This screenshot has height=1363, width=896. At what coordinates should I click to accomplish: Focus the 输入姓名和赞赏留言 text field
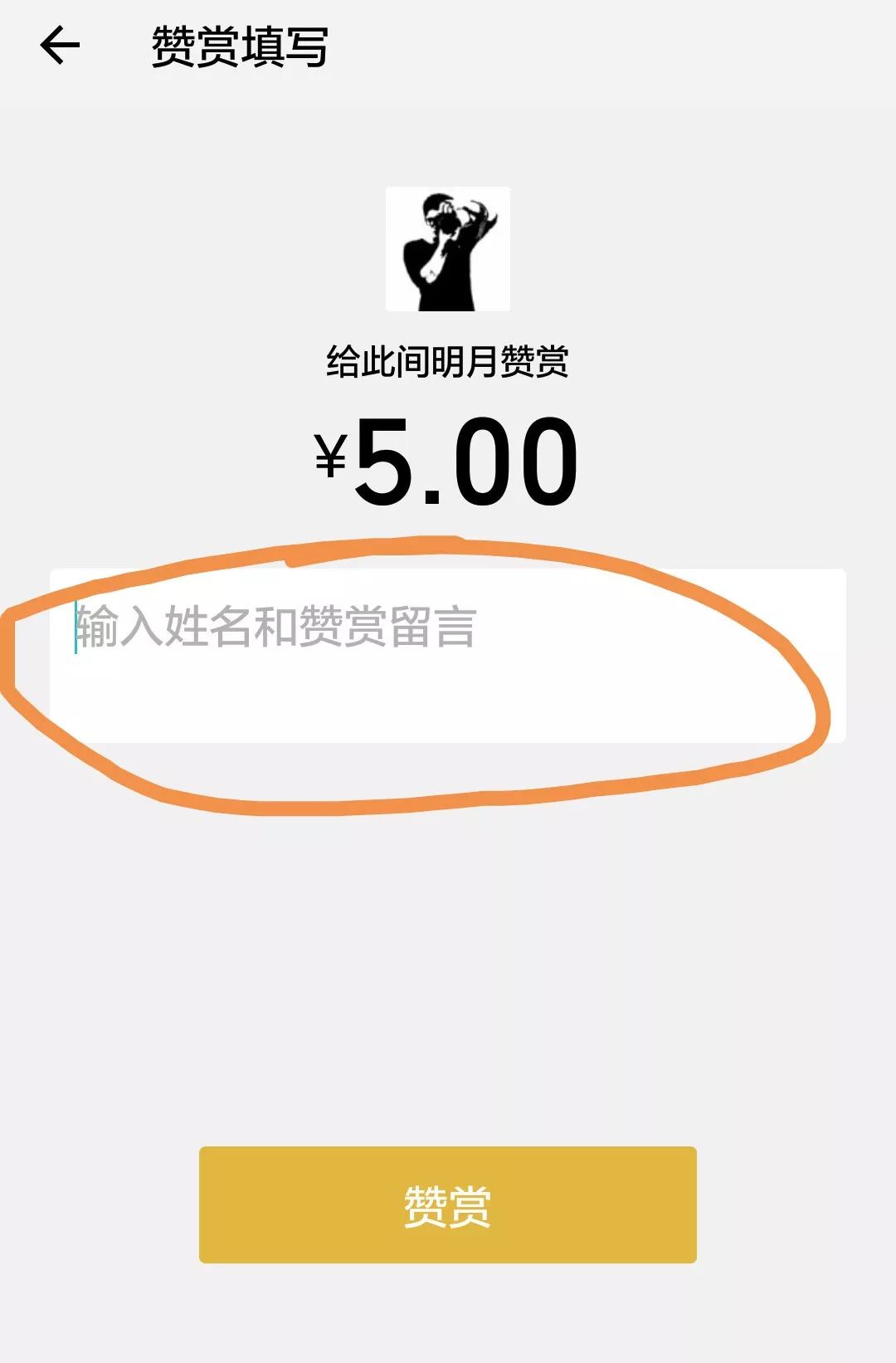448,656
